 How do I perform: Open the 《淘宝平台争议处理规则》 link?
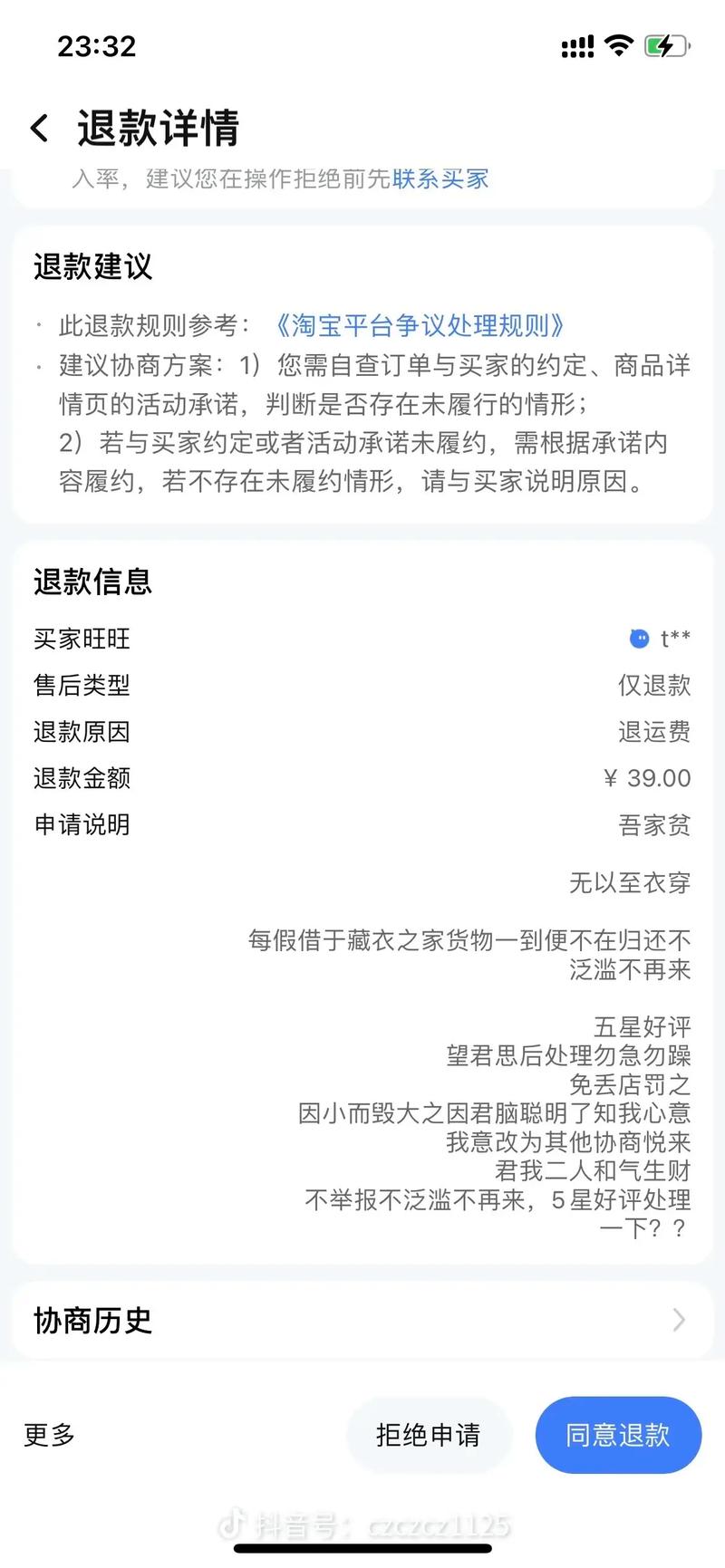click(x=420, y=325)
